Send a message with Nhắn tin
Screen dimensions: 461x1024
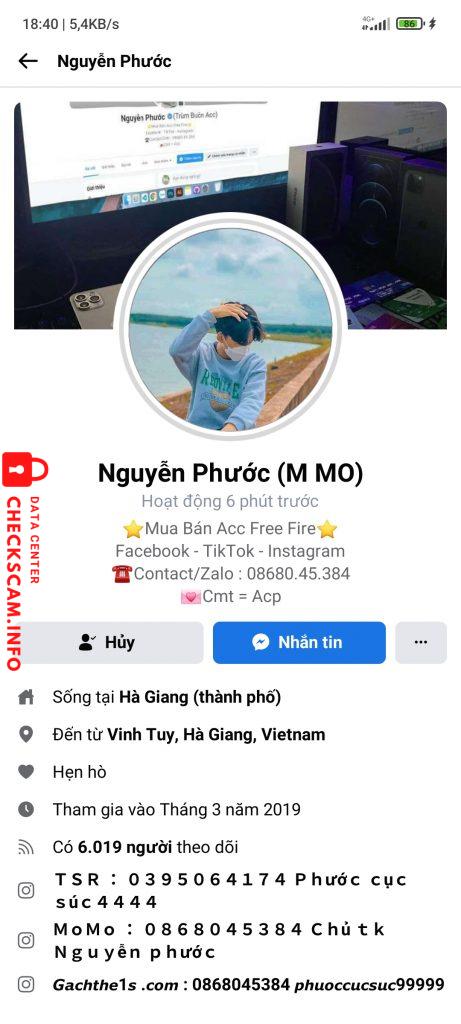point(299,642)
